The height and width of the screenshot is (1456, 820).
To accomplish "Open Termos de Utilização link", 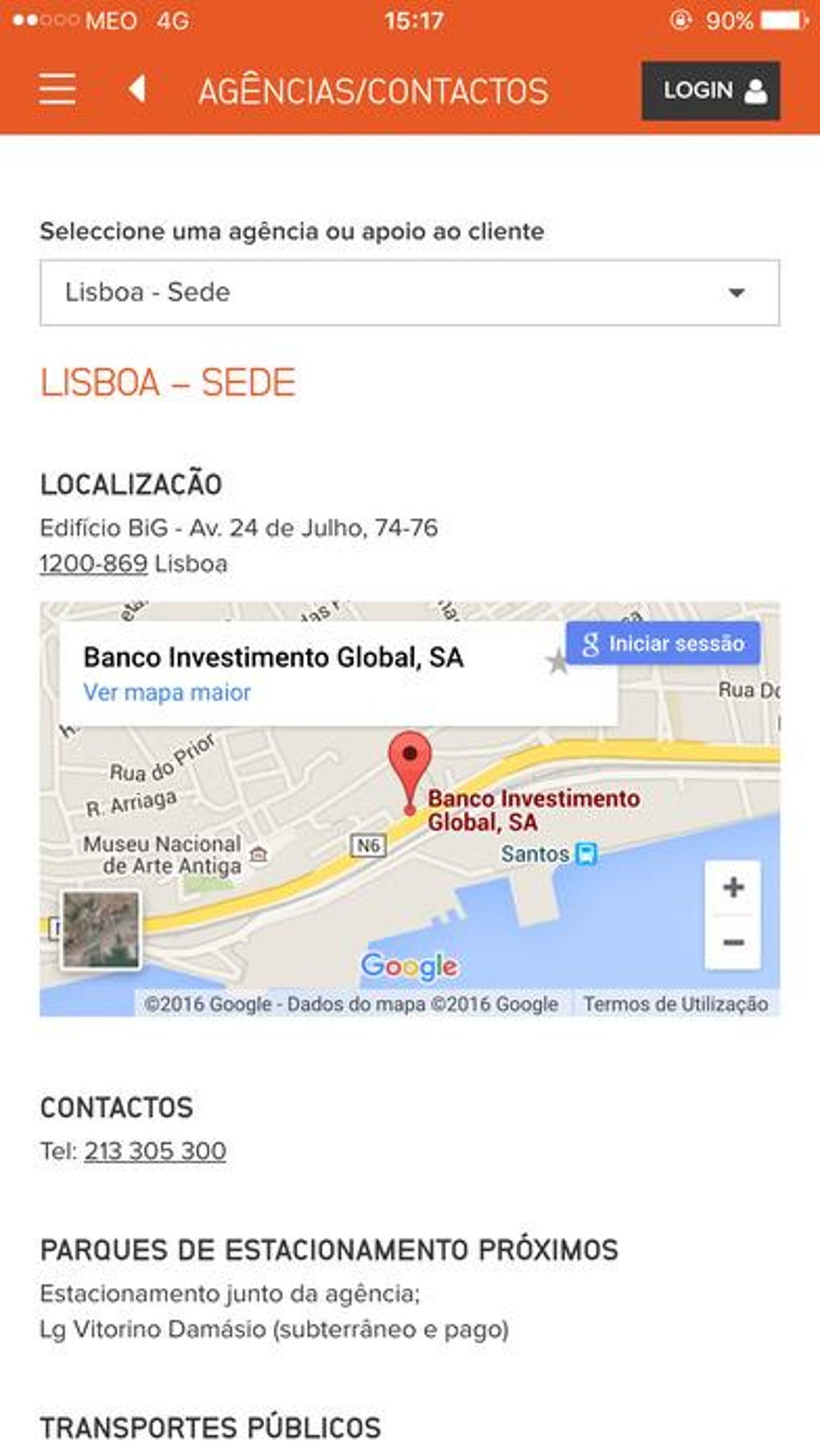I will coord(675,1004).
